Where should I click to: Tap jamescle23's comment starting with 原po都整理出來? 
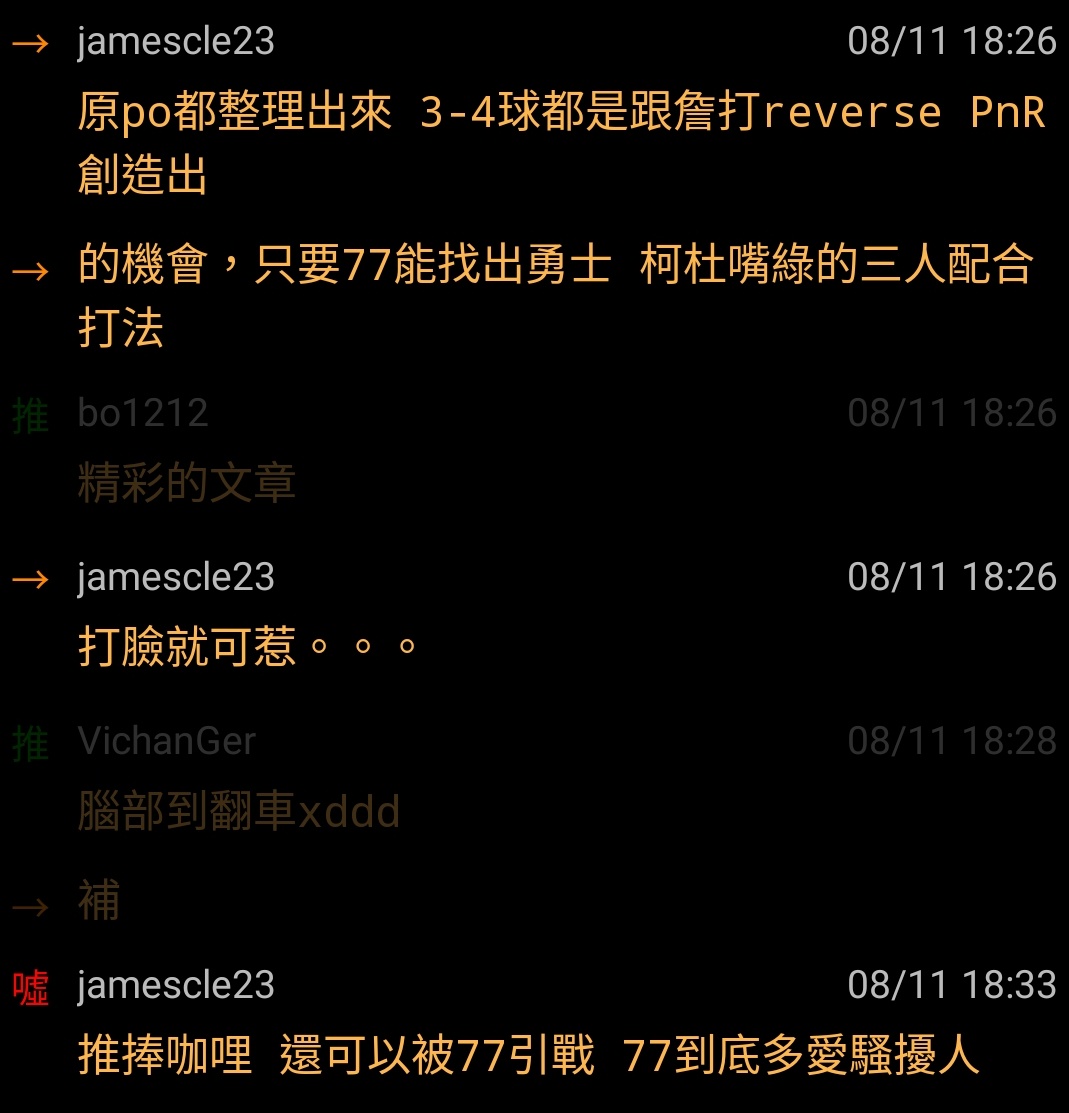(x=560, y=114)
